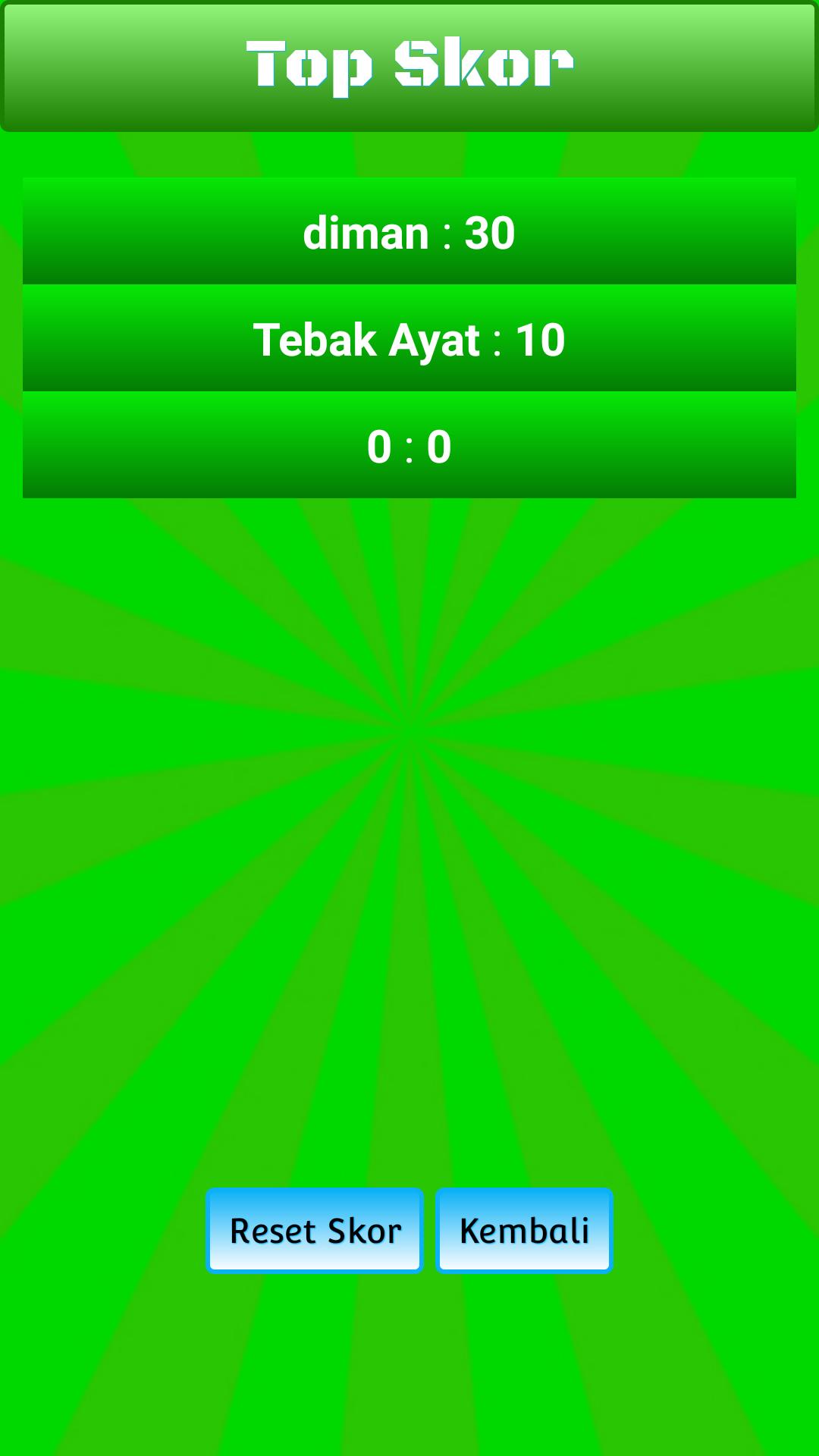Screen dimensions: 819x1456
Task: Return to the previous screen via Kembali
Action: coord(524,1228)
